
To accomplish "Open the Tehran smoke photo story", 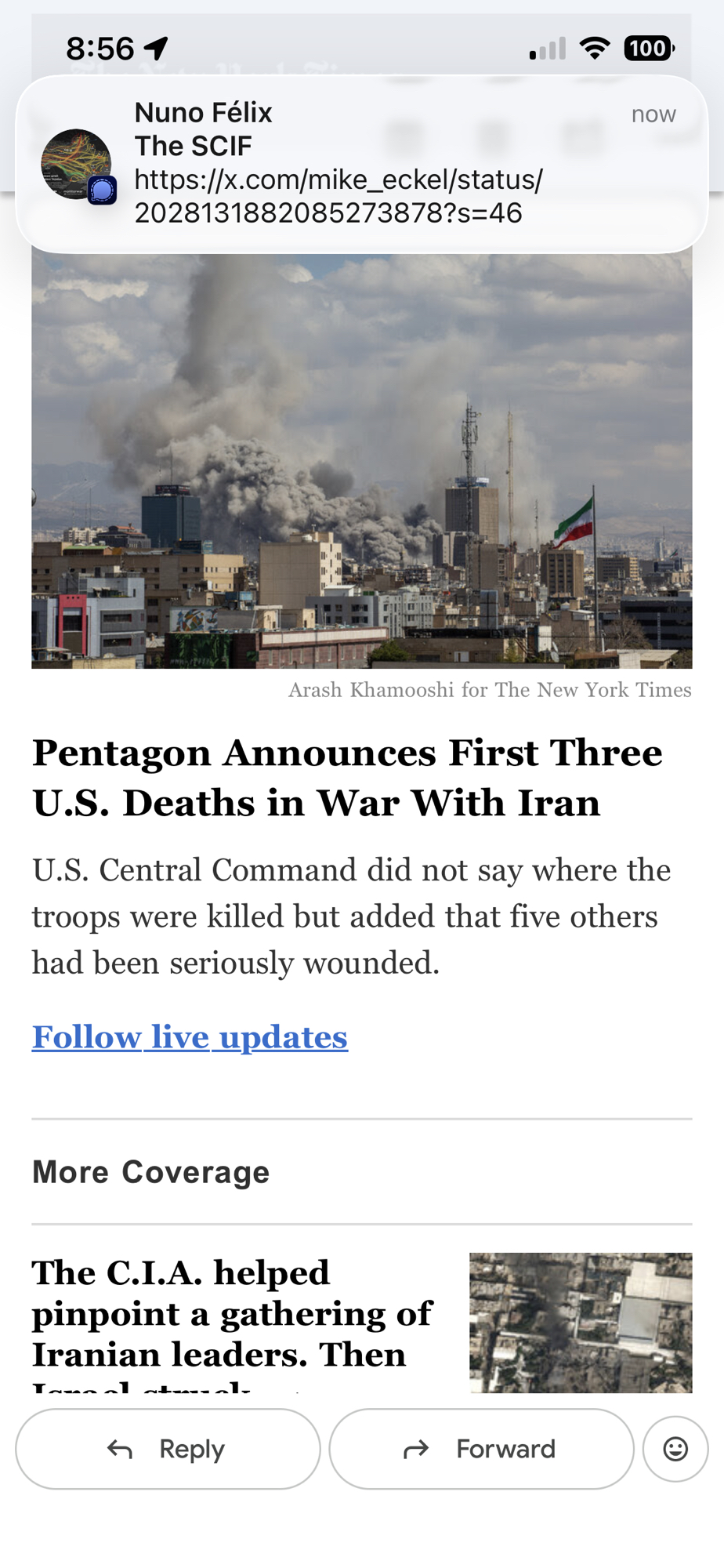I will pos(361,463).
